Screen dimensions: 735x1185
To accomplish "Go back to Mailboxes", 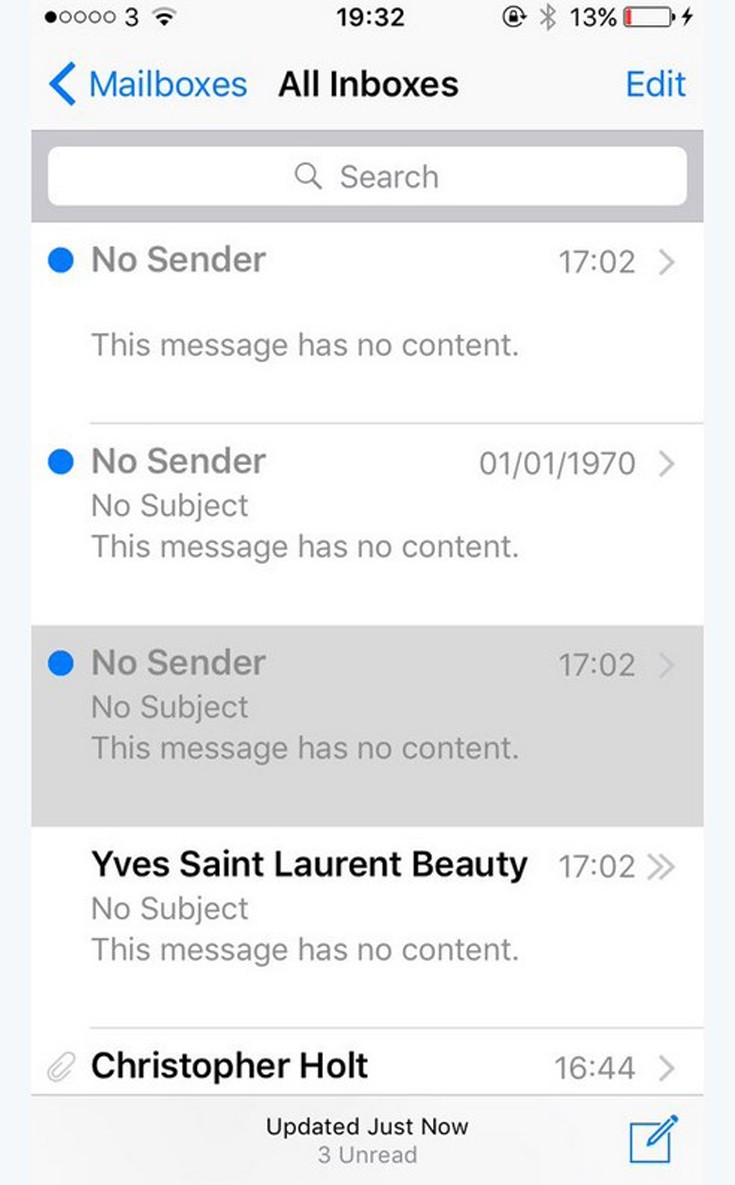I will coord(148,84).
